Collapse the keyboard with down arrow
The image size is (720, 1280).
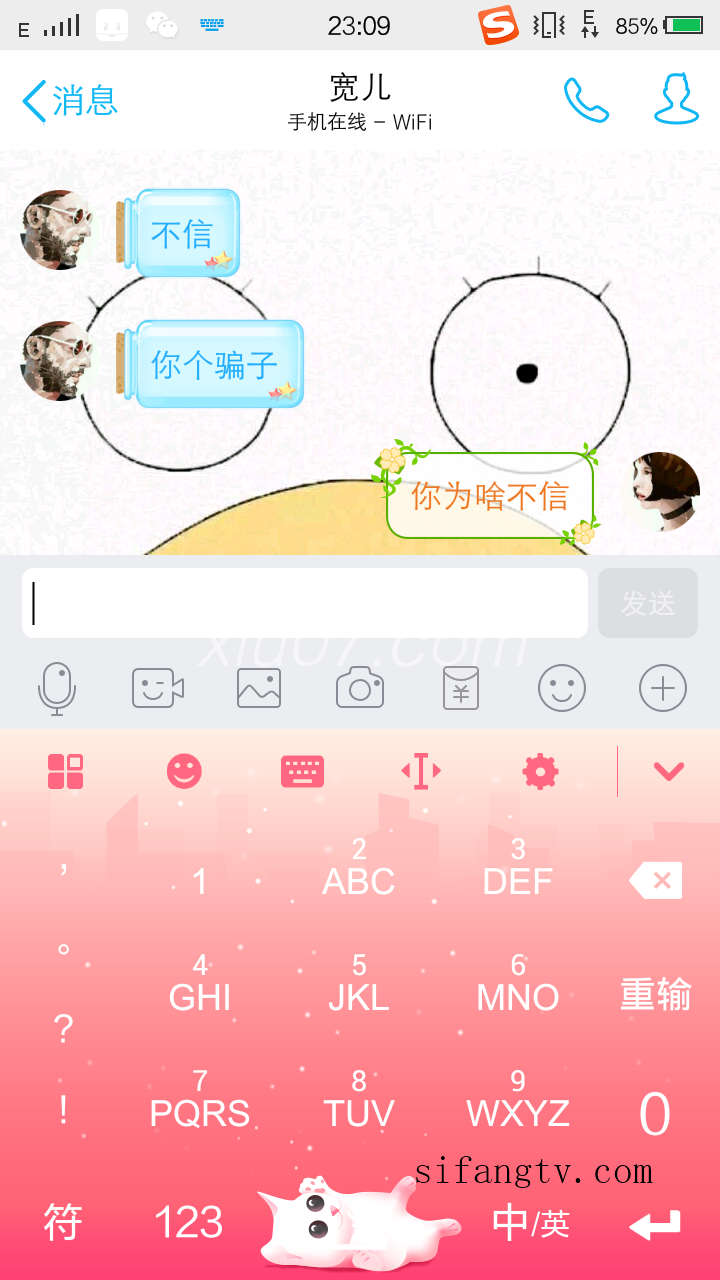click(668, 771)
